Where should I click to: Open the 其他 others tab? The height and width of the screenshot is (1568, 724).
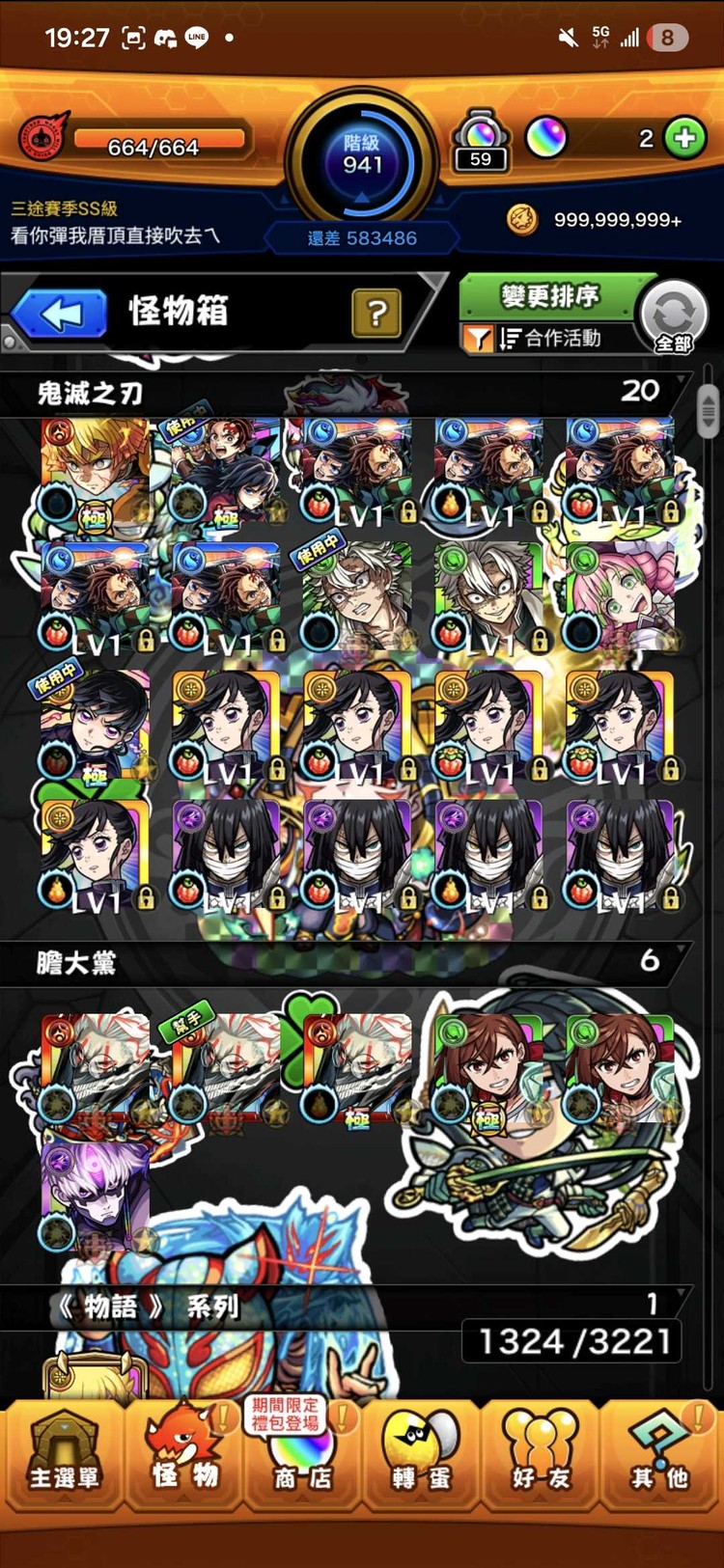pyautogui.click(x=659, y=1456)
